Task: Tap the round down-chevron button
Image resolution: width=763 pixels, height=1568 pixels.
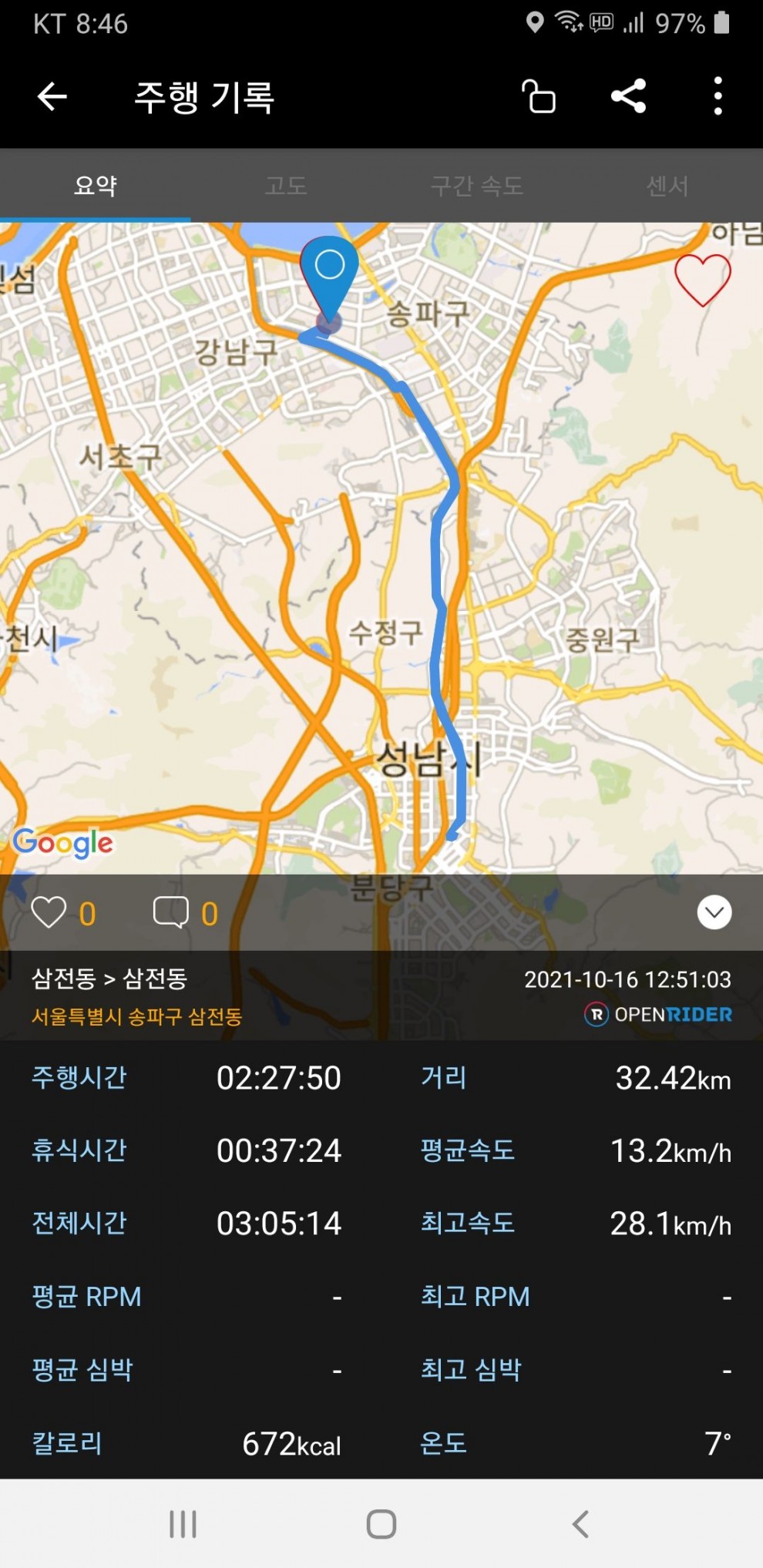Action: click(x=714, y=913)
